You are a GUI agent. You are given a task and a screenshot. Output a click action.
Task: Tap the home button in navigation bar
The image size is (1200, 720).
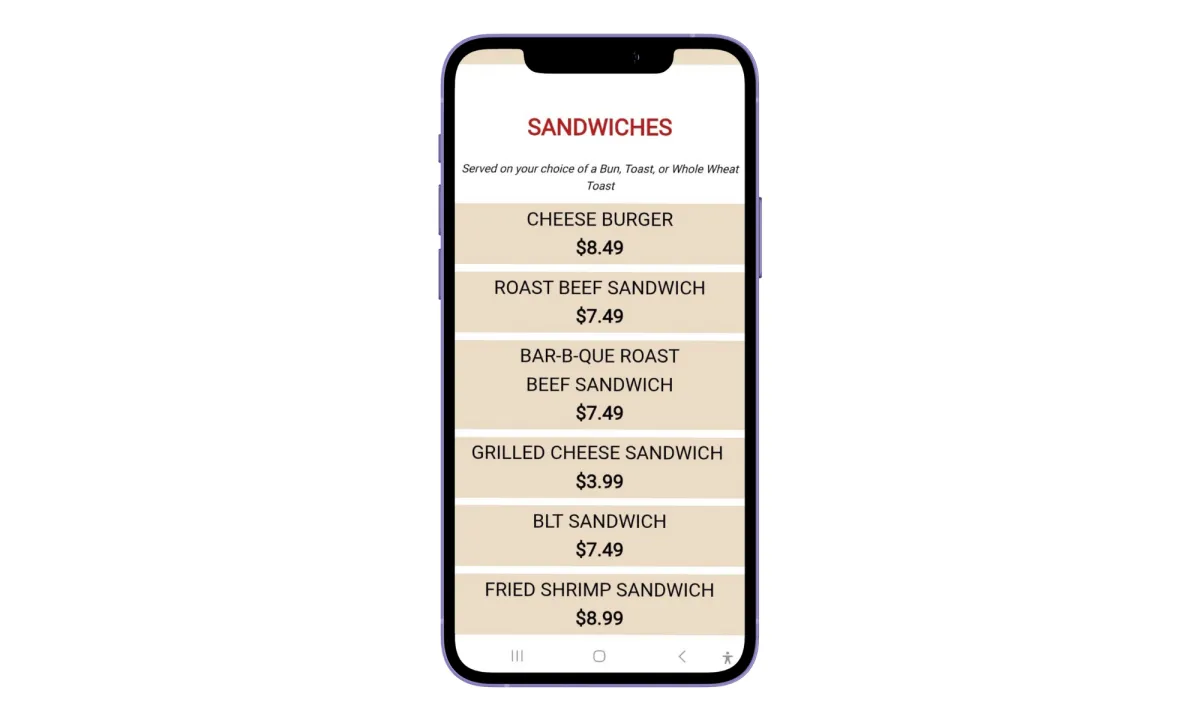599,656
